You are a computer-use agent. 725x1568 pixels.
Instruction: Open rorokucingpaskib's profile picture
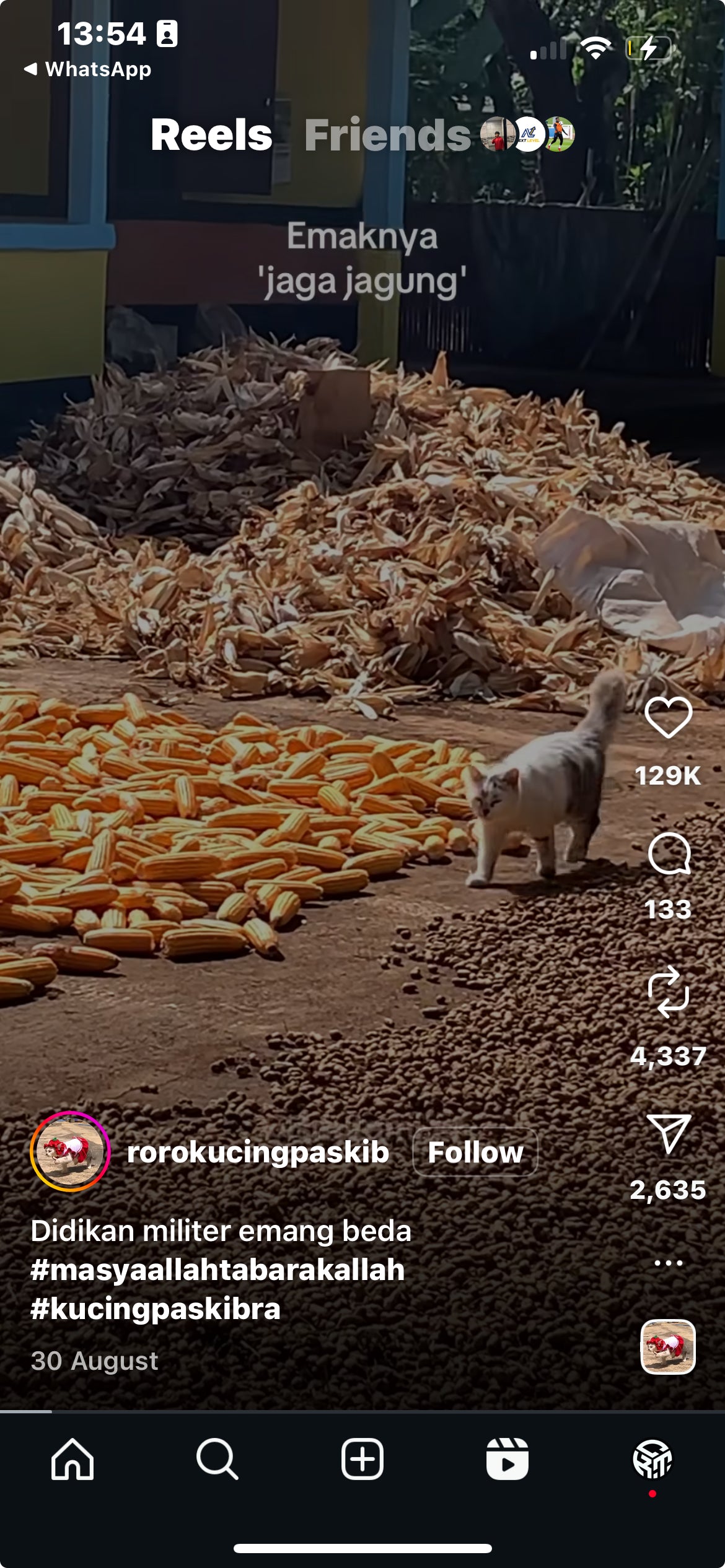70,1152
